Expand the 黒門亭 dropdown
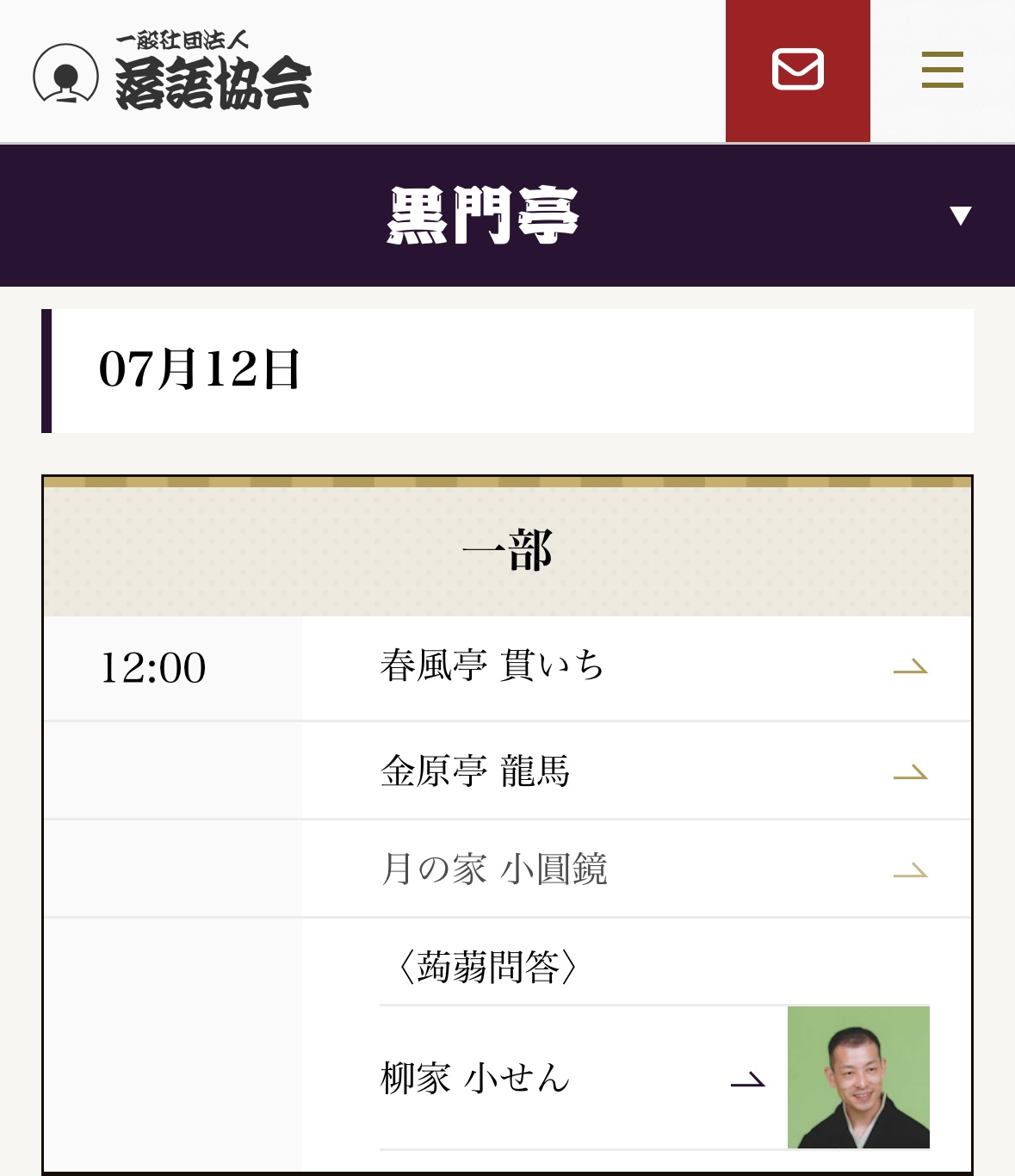The image size is (1015, 1176). [x=960, y=215]
